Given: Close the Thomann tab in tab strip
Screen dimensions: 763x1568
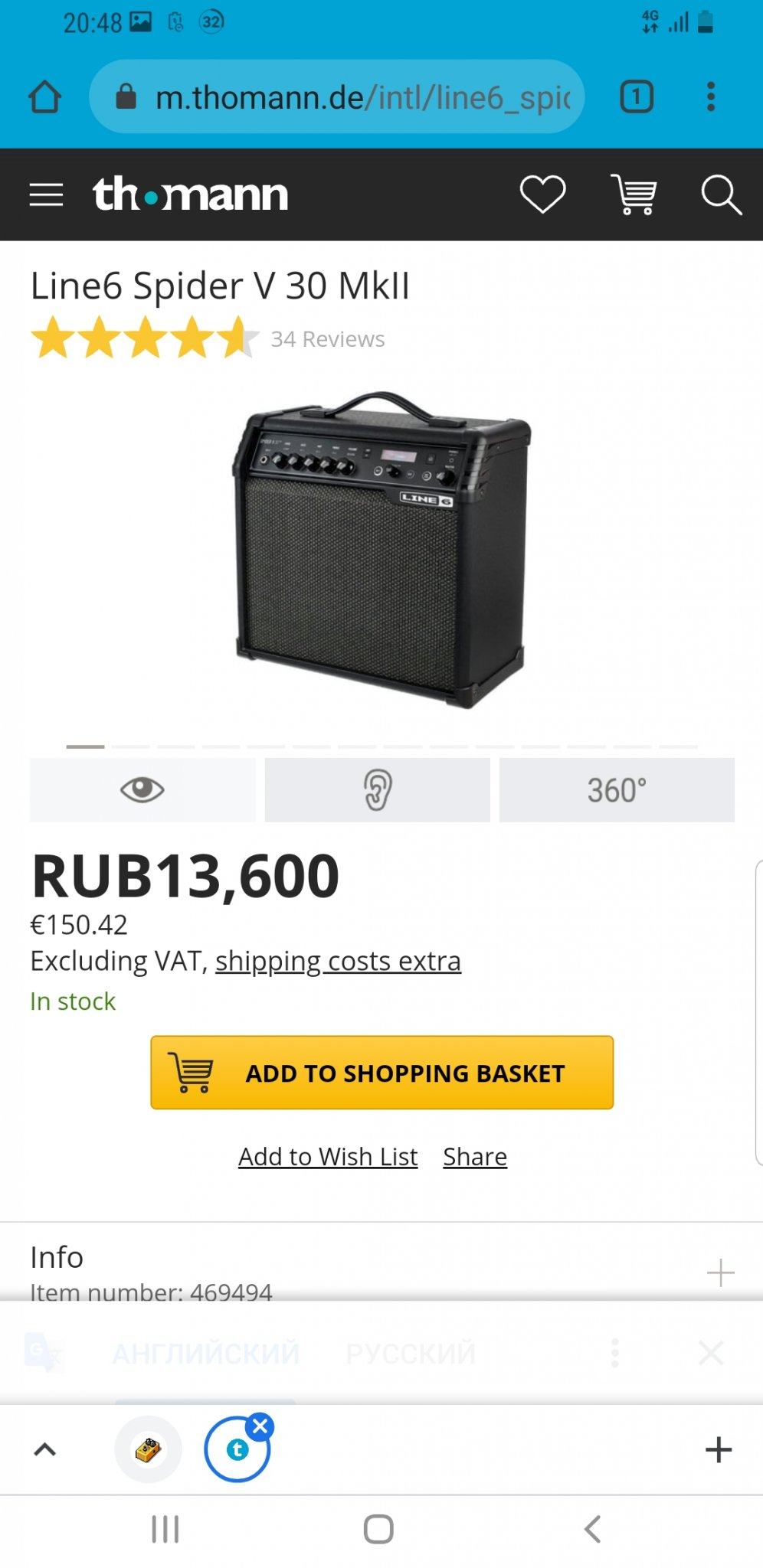Looking at the screenshot, I should point(261,1426).
